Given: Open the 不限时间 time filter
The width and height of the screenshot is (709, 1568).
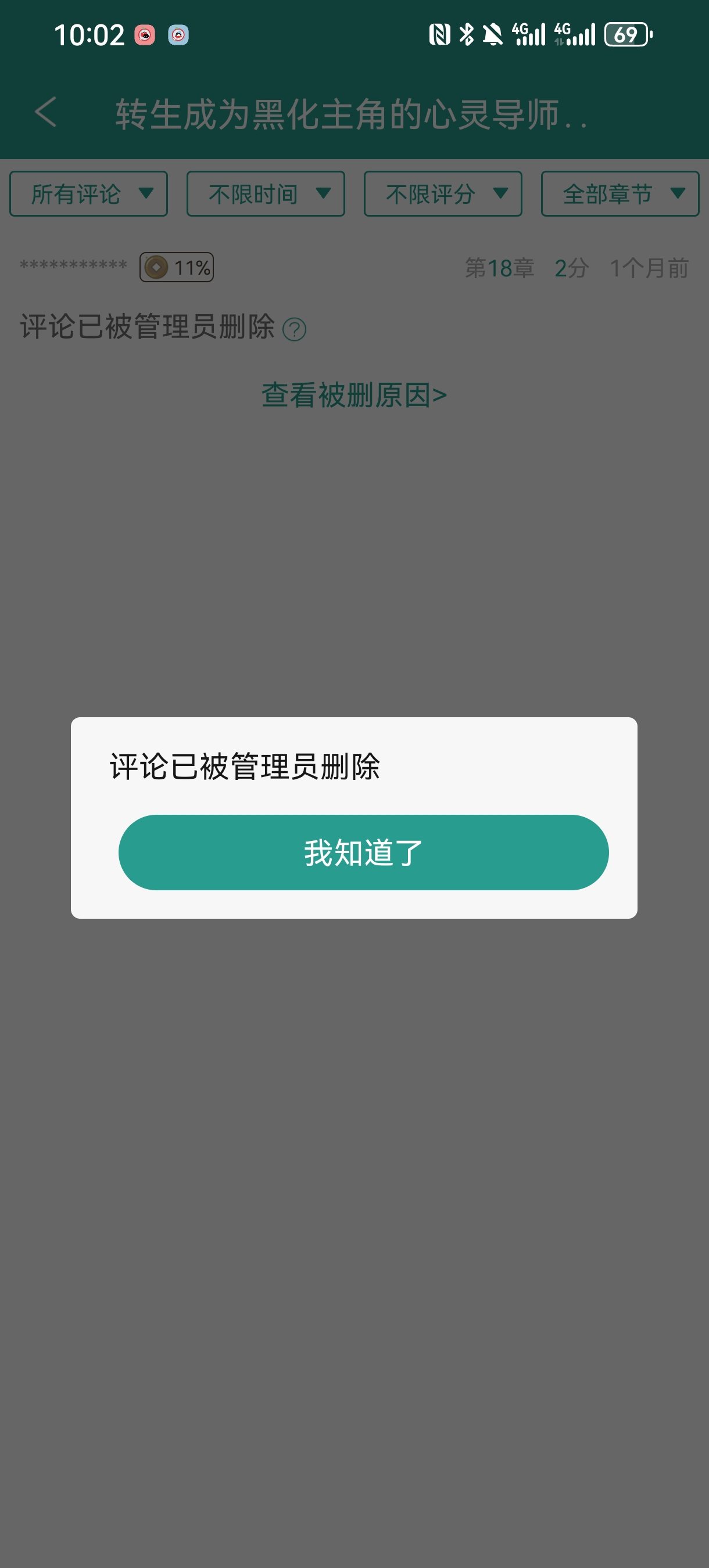Looking at the screenshot, I should coord(266,193).
